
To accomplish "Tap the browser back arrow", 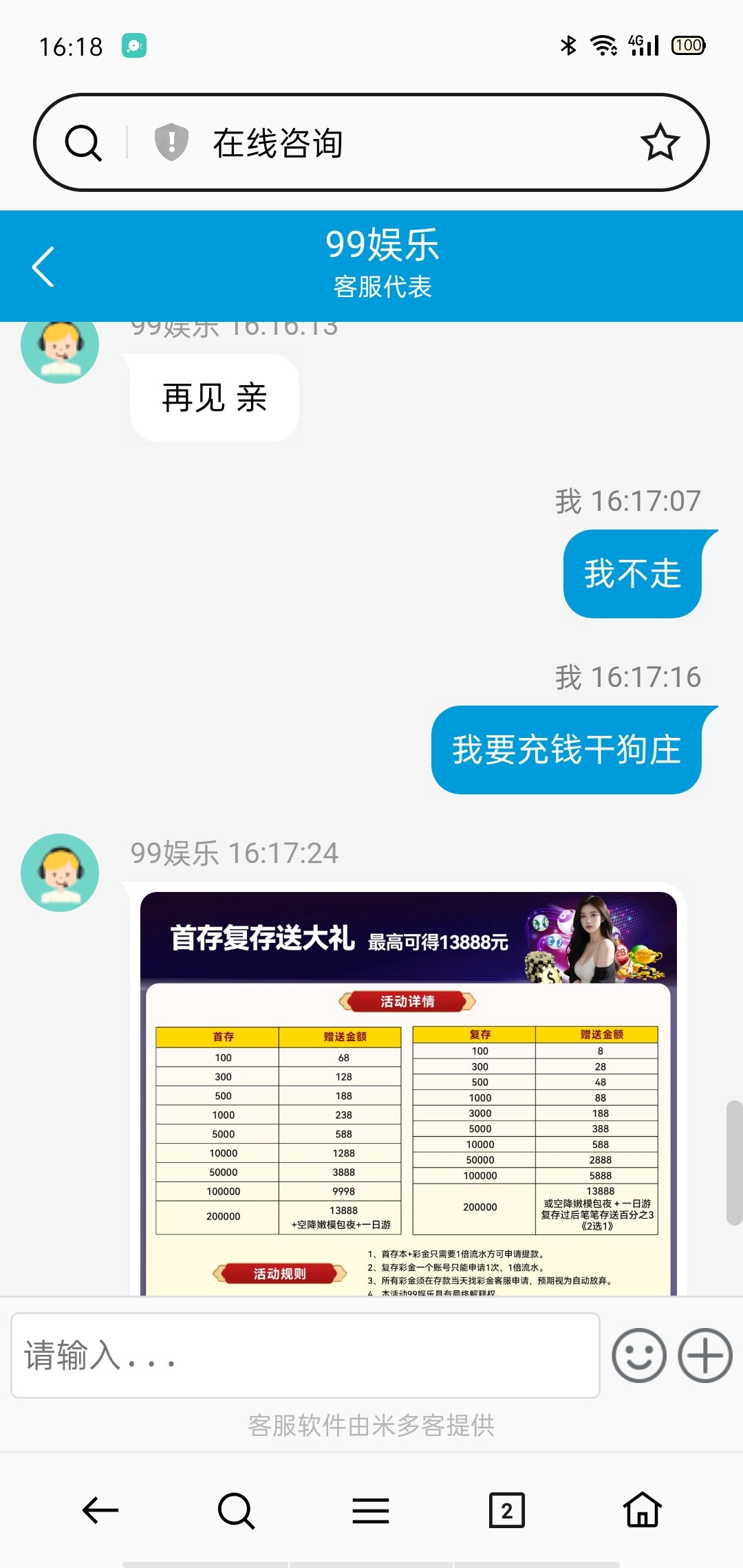I will [x=100, y=1510].
